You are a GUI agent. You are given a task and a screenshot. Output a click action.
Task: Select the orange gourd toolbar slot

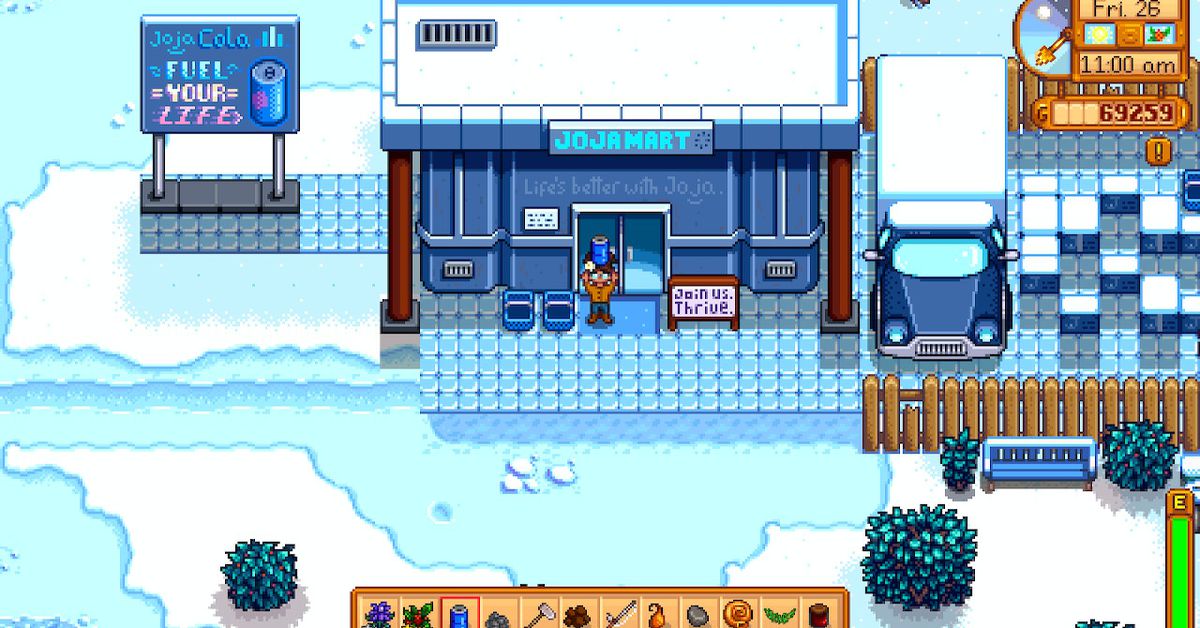(659, 613)
